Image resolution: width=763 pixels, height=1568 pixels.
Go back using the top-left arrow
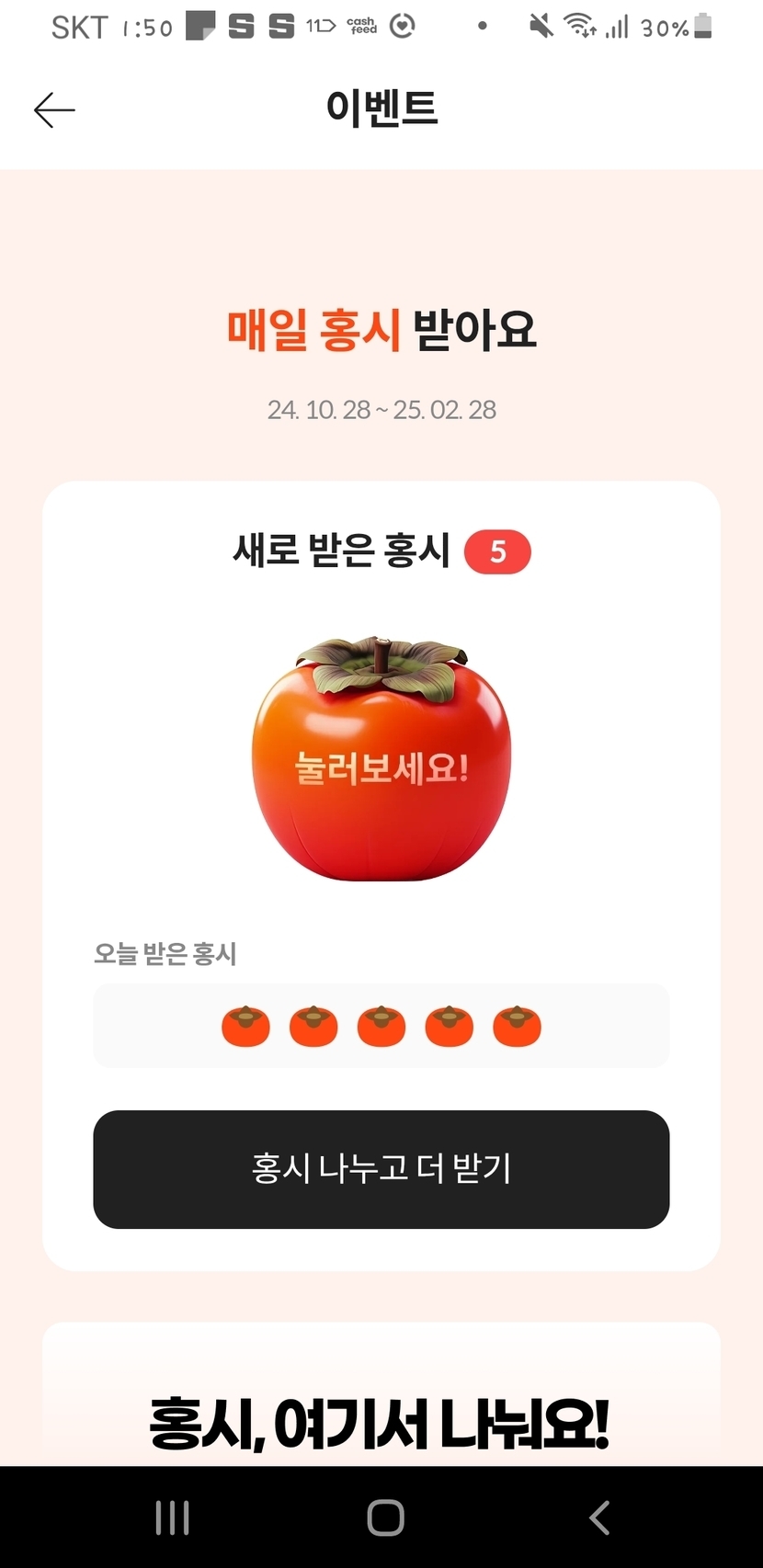point(54,110)
